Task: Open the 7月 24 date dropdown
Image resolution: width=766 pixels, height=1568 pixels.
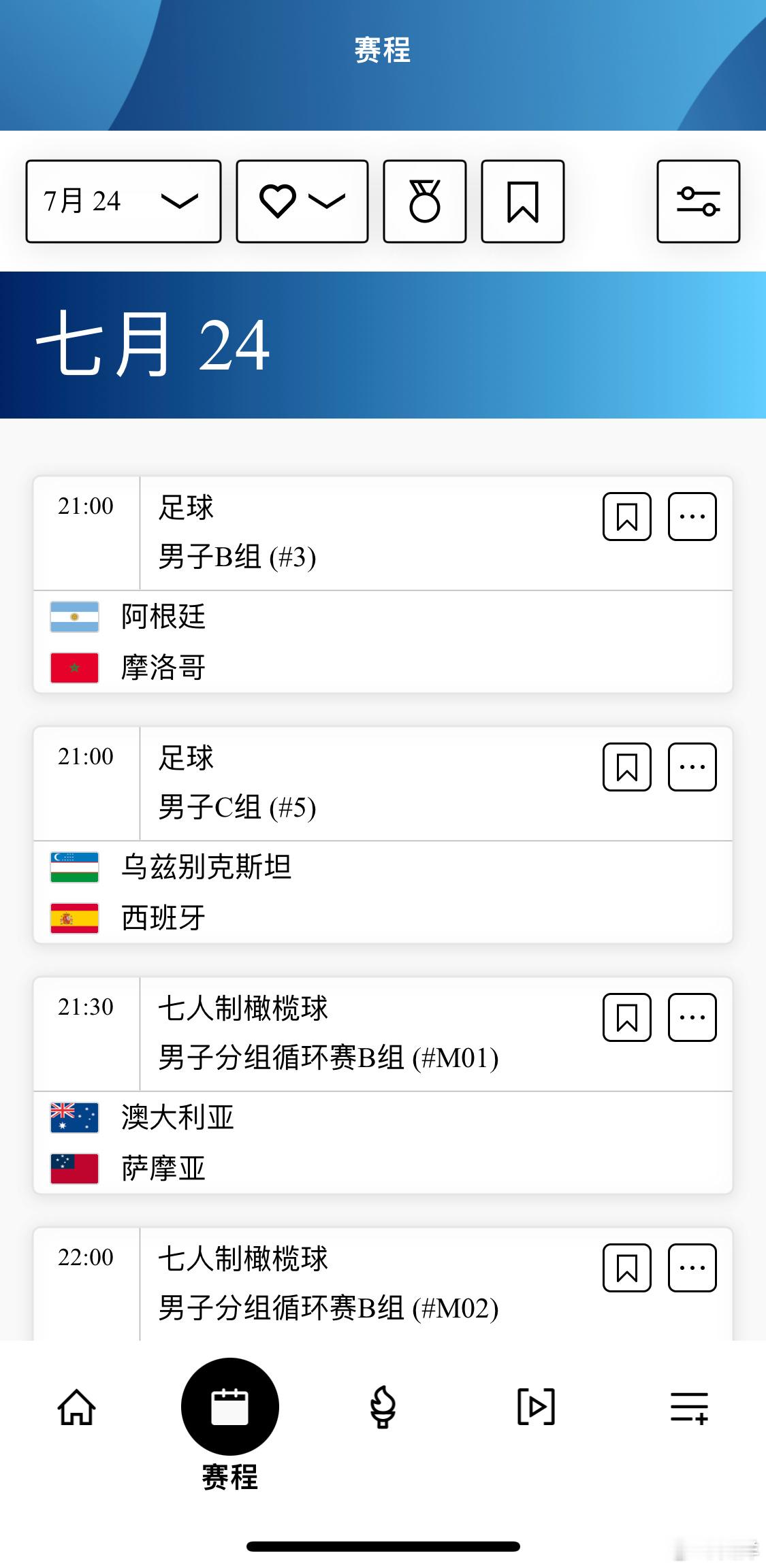Action: point(123,201)
